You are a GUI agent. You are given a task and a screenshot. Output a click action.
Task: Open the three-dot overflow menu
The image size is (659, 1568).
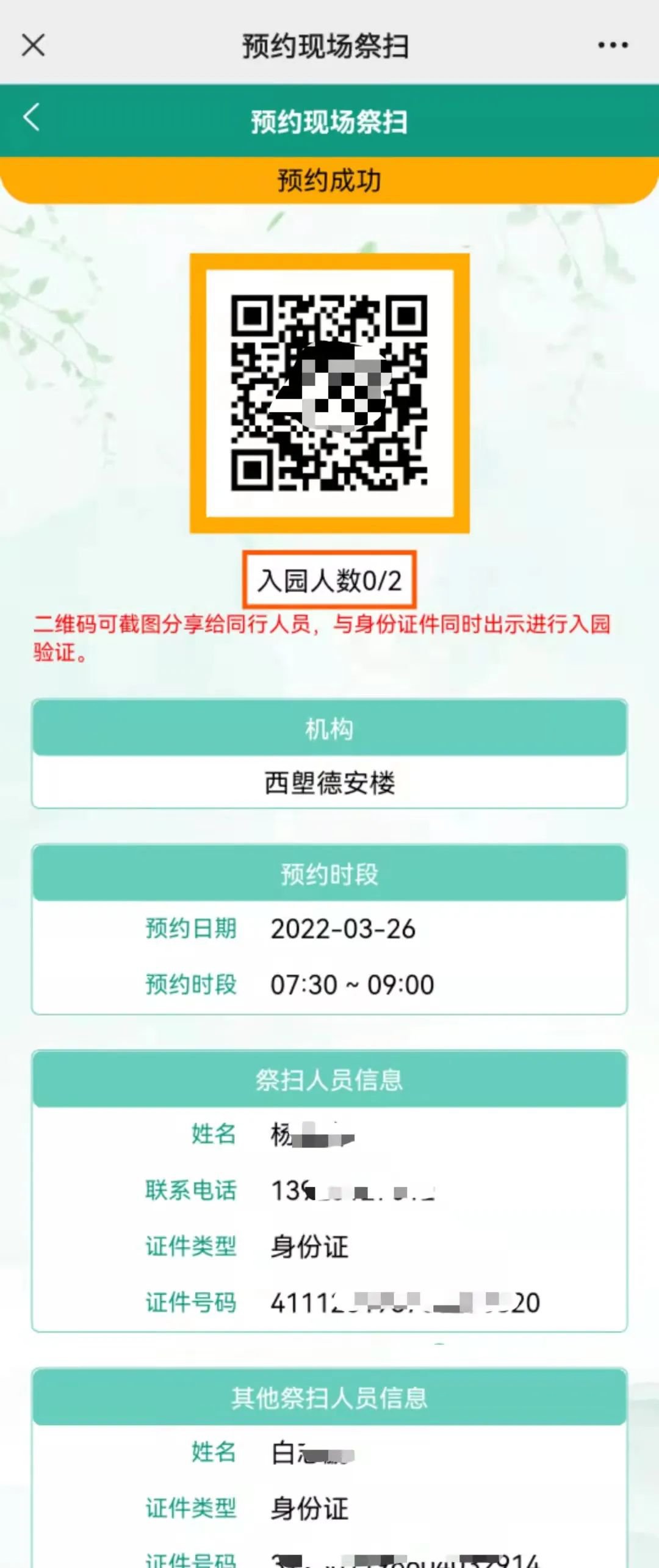[x=613, y=45]
